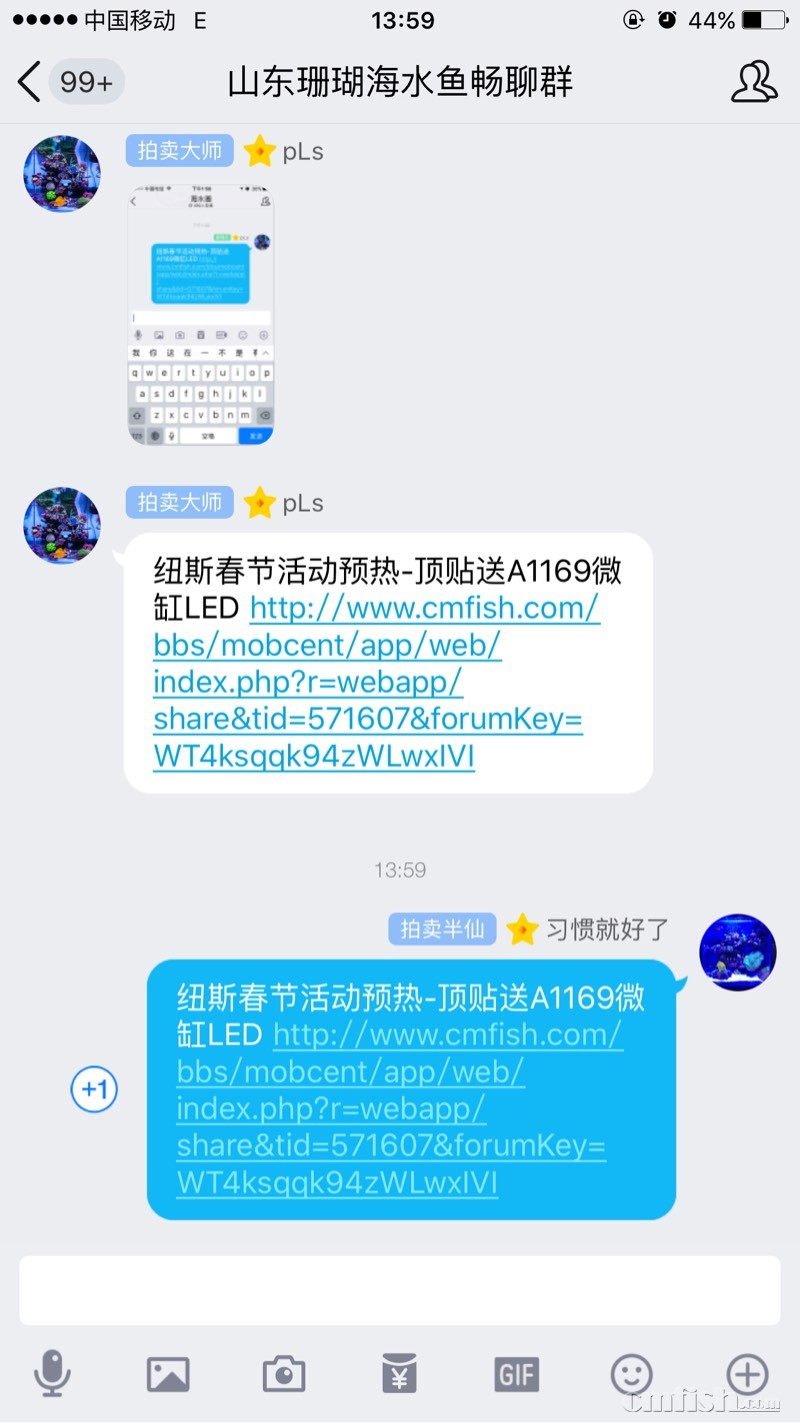Open the emoji smiley panel

click(632, 1375)
